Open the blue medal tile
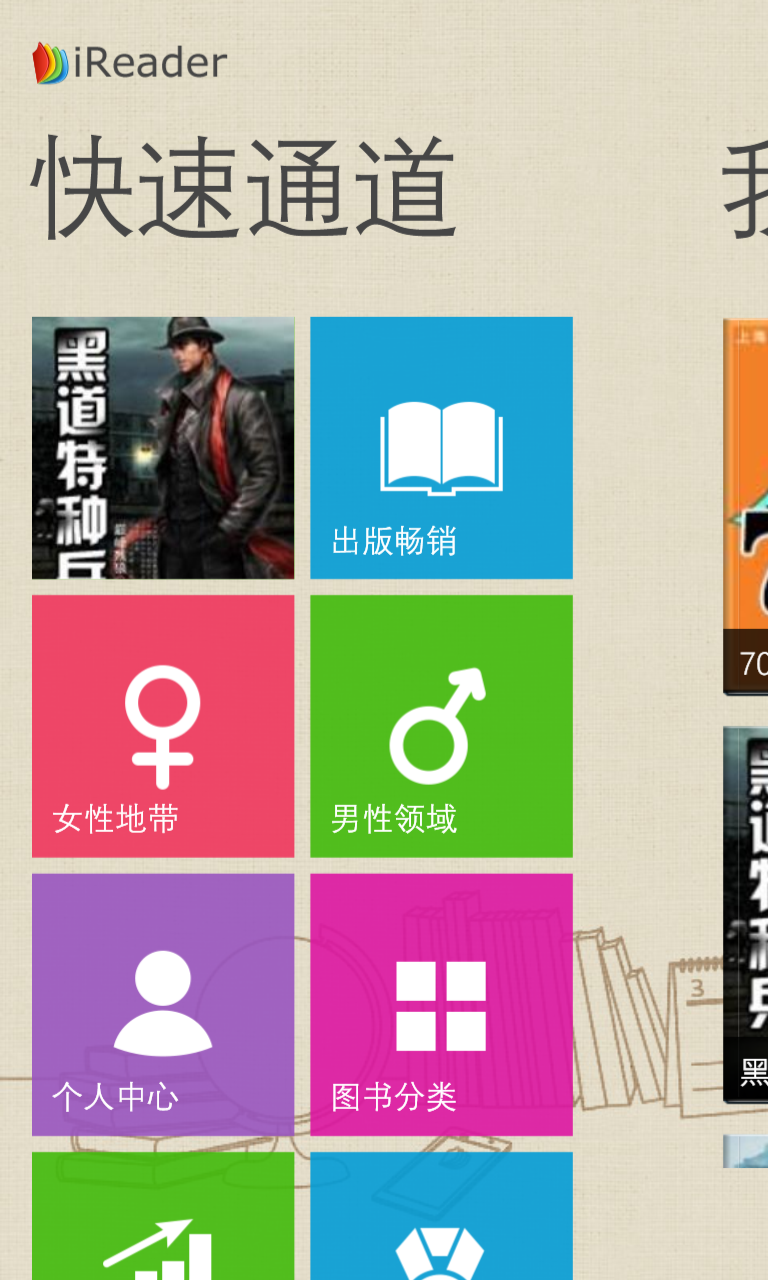This screenshot has height=1280, width=768. point(441,1216)
